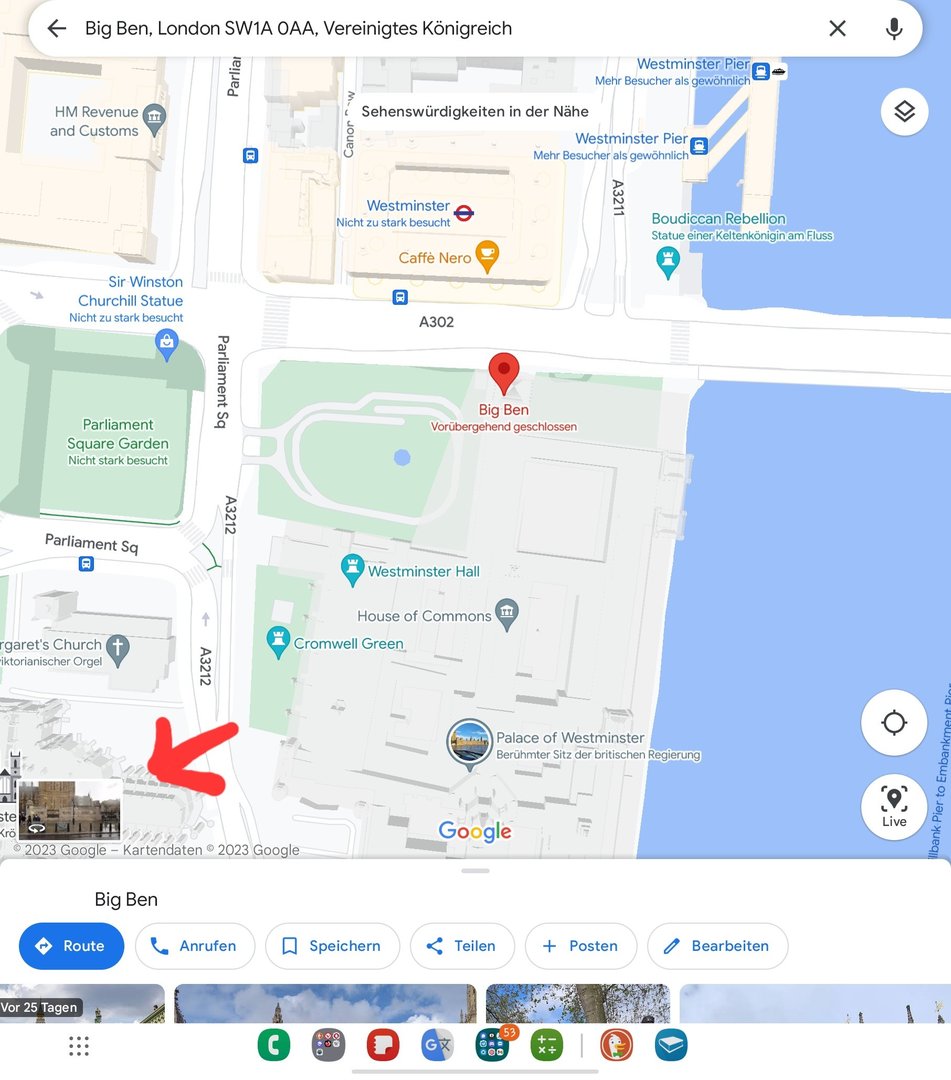
Task: Open the Street View preview thumbnail
Action: [x=70, y=809]
